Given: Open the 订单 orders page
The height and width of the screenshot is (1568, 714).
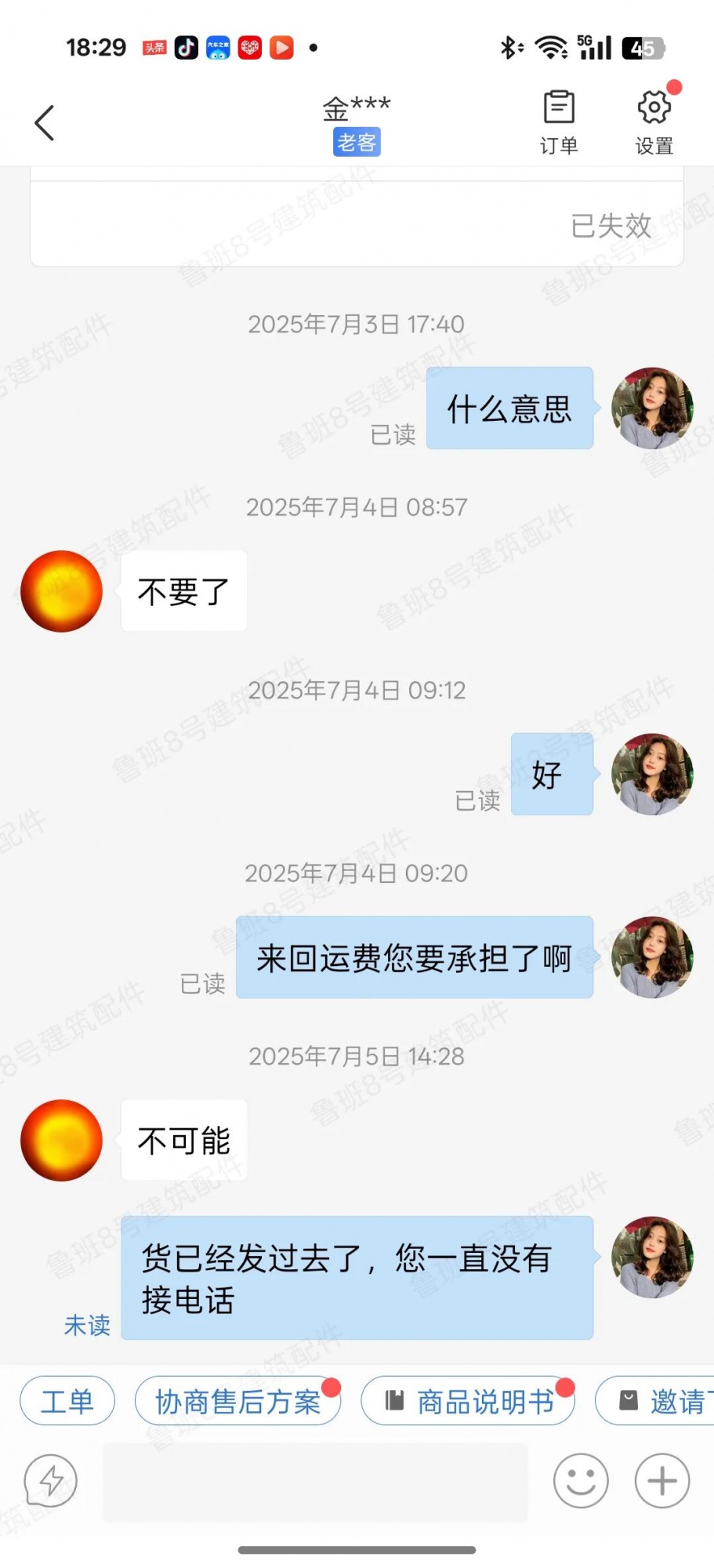Looking at the screenshot, I should 559,122.
